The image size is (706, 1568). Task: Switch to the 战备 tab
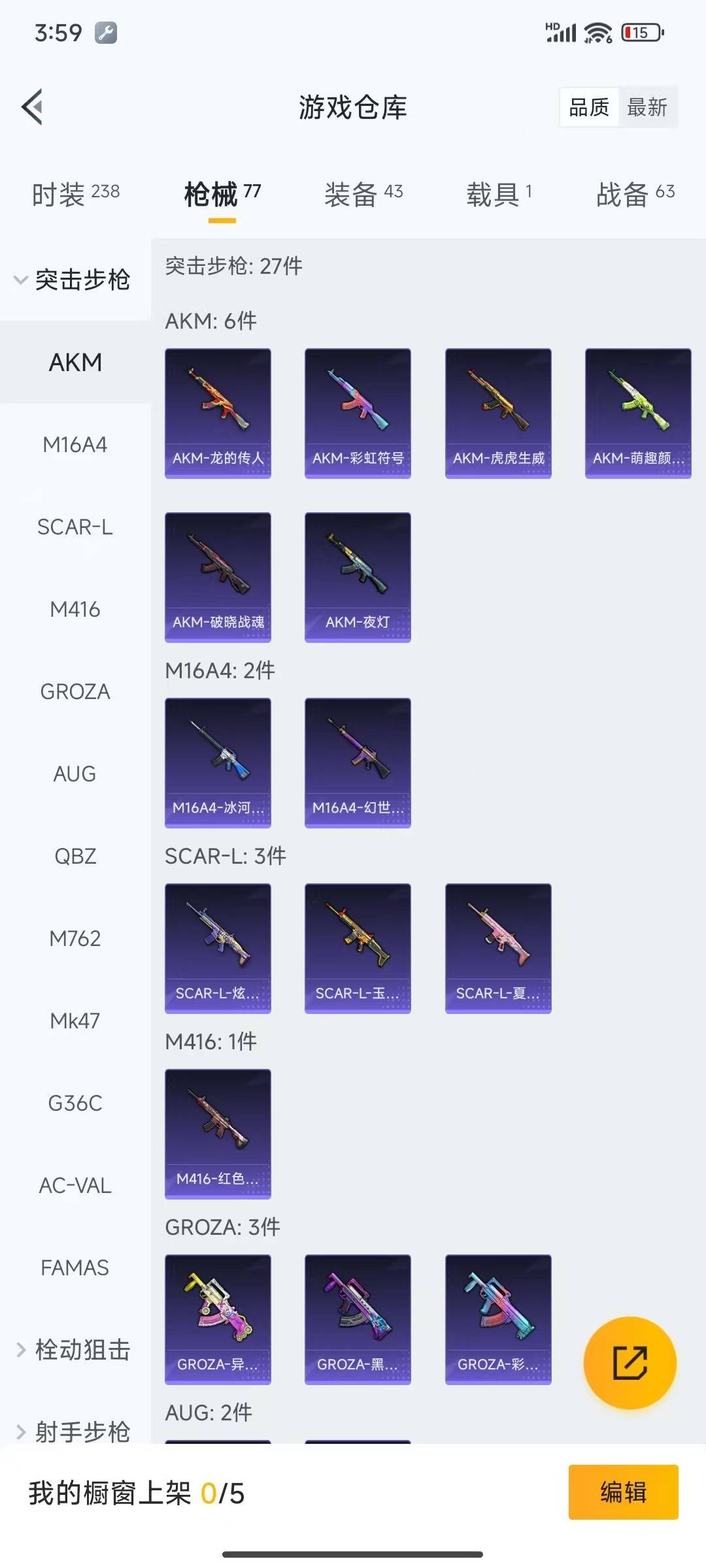[x=635, y=193]
